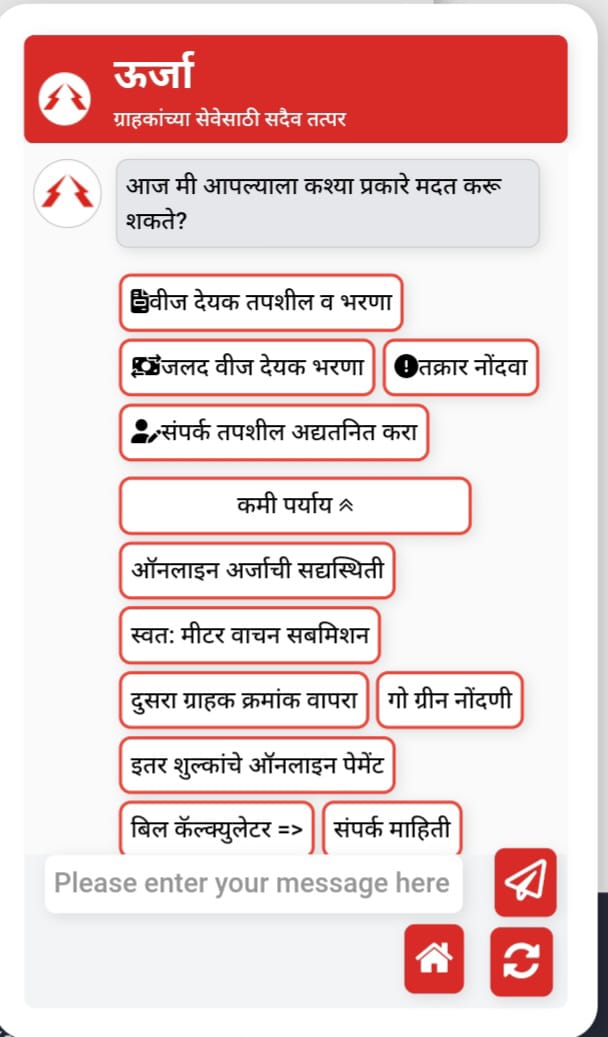Send the message with the paper plane icon
This screenshot has height=1037, width=608.
click(525, 882)
